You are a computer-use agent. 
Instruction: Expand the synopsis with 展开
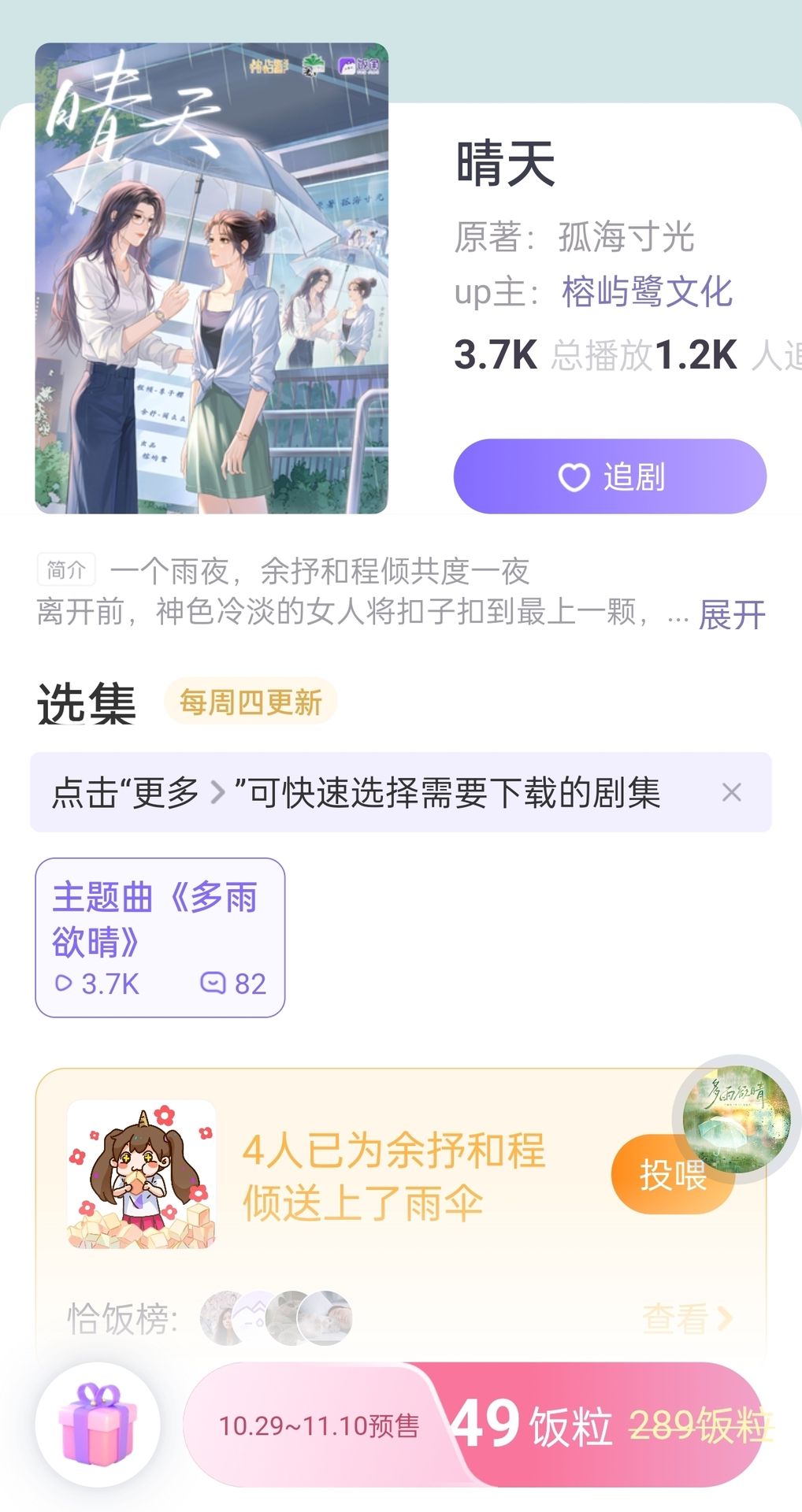(731, 615)
